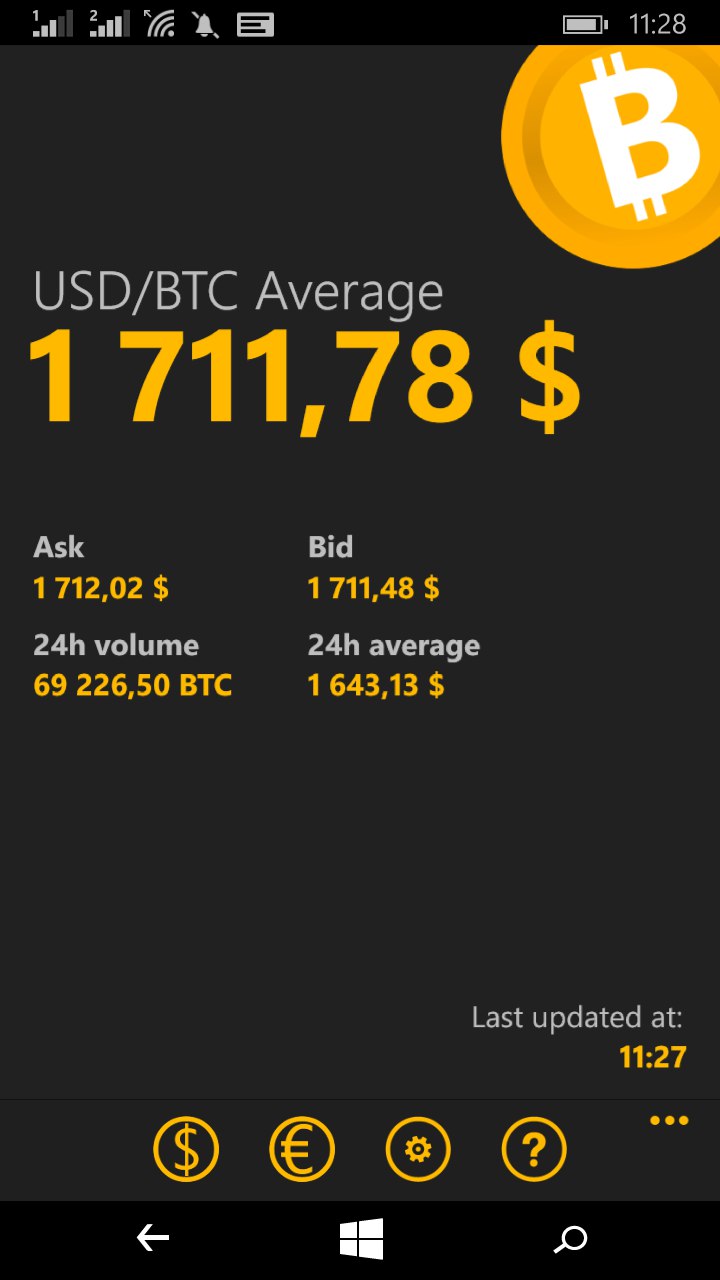Go back with the system back arrow
This screenshot has width=720, height=1280.
153,1239
